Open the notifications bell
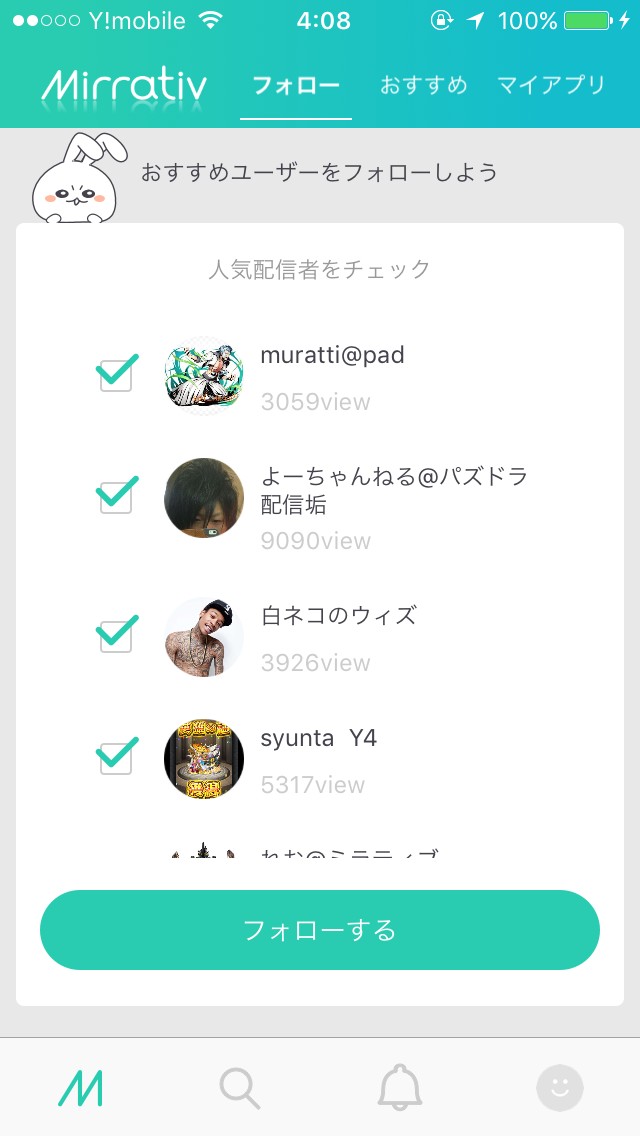This screenshot has height=1136, width=640. tap(400, 1088)
